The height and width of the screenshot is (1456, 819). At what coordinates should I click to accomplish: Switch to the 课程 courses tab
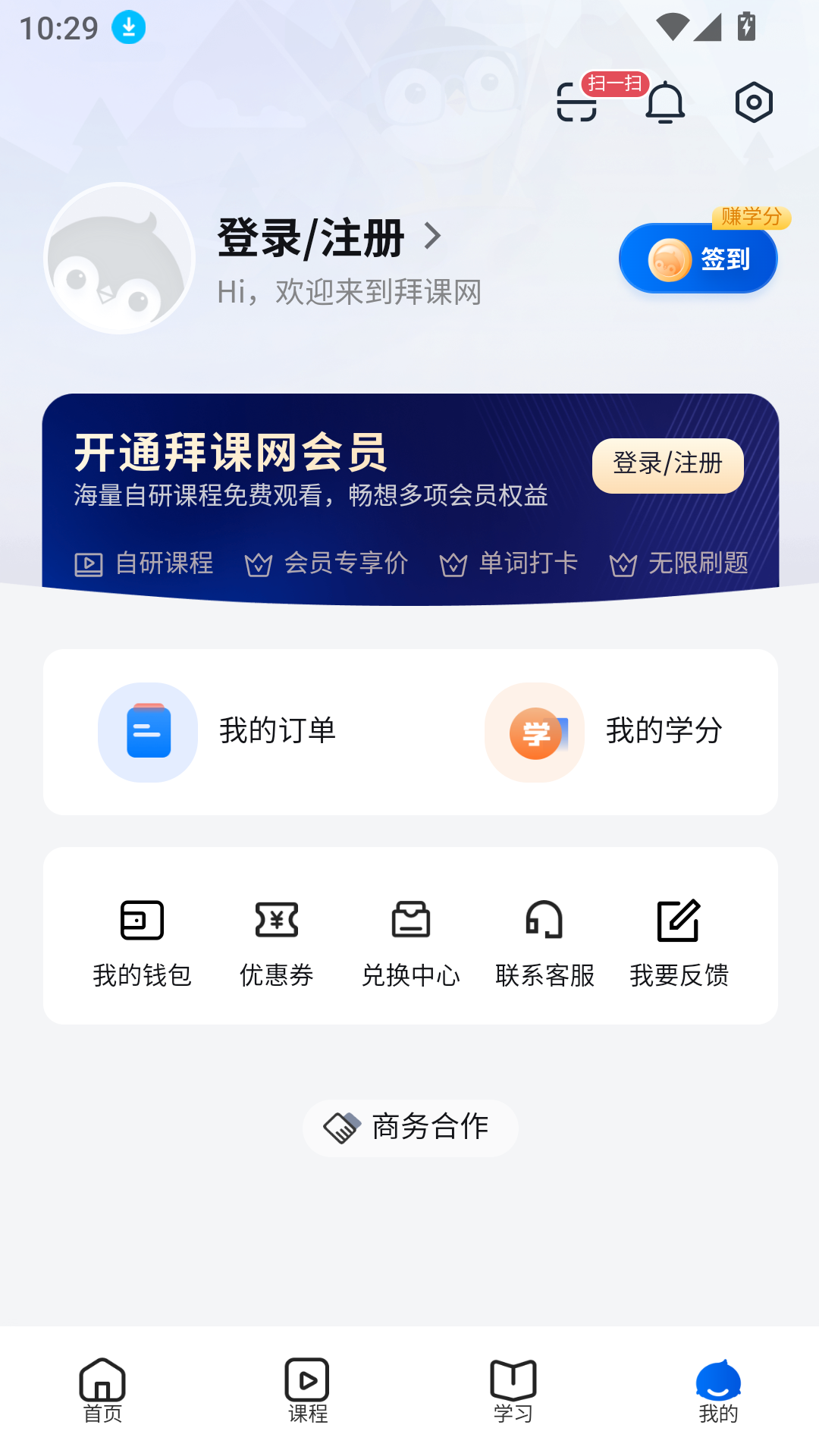[x=307, y=1390]
